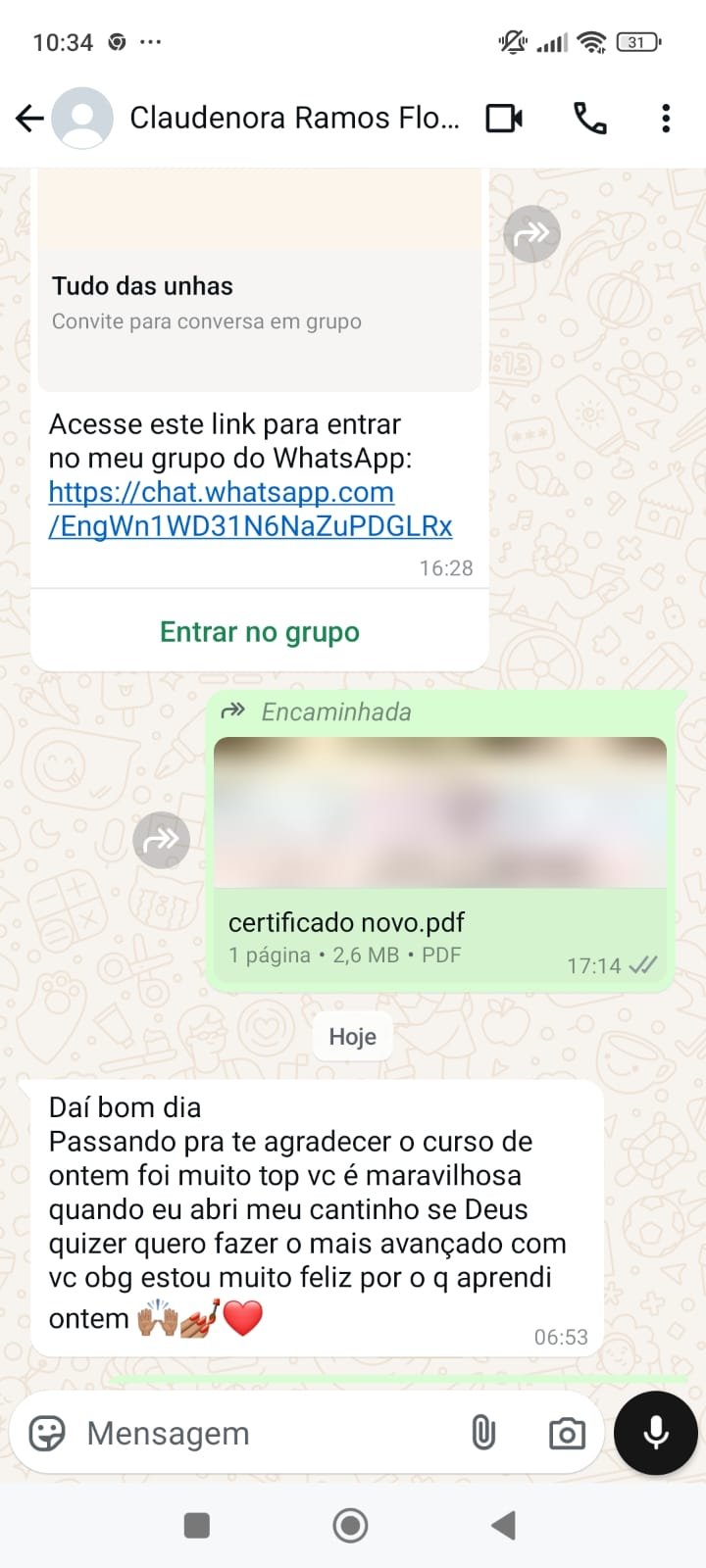706x1568 pixels.
Task: Start a voice call
Action: coord(589,119)
